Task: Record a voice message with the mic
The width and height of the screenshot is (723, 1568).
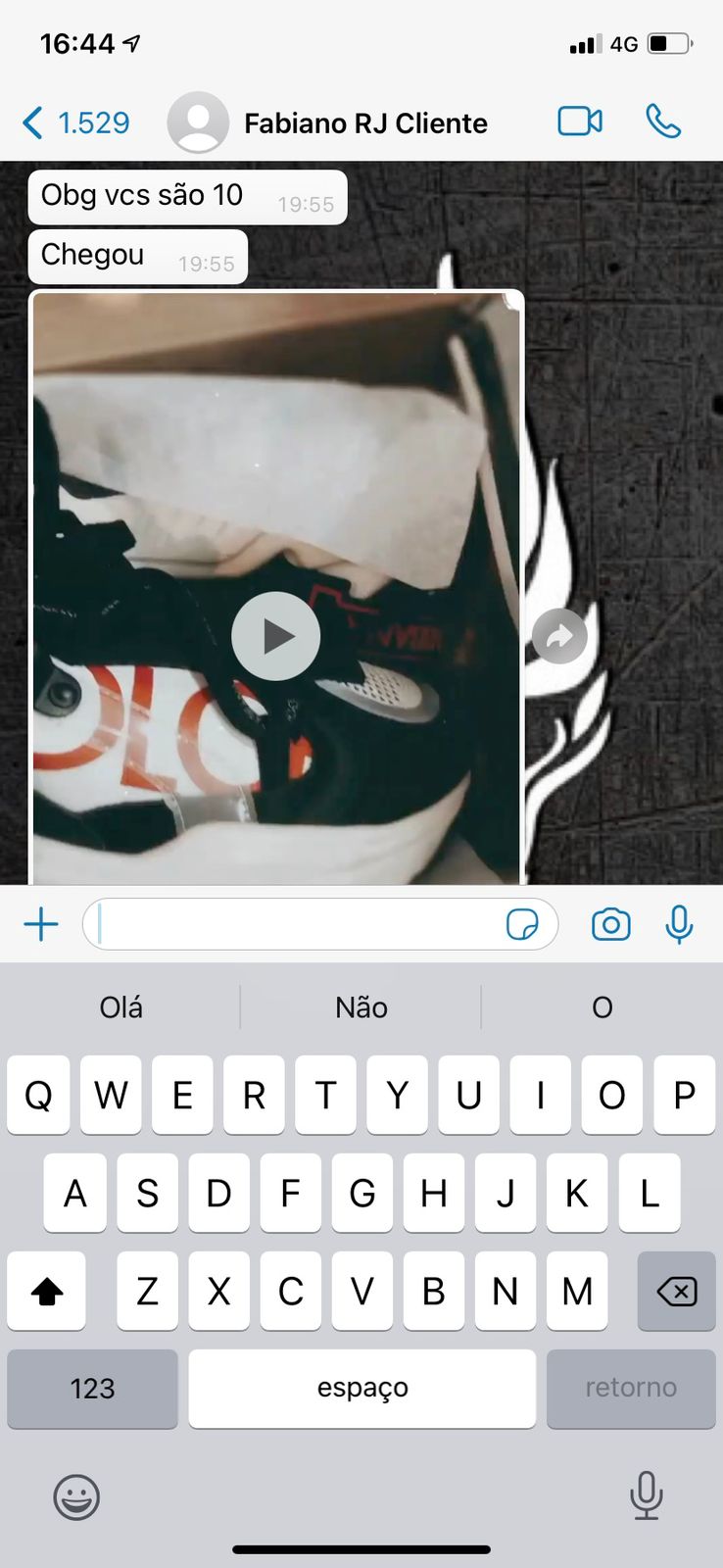Action: click(679, 924)
